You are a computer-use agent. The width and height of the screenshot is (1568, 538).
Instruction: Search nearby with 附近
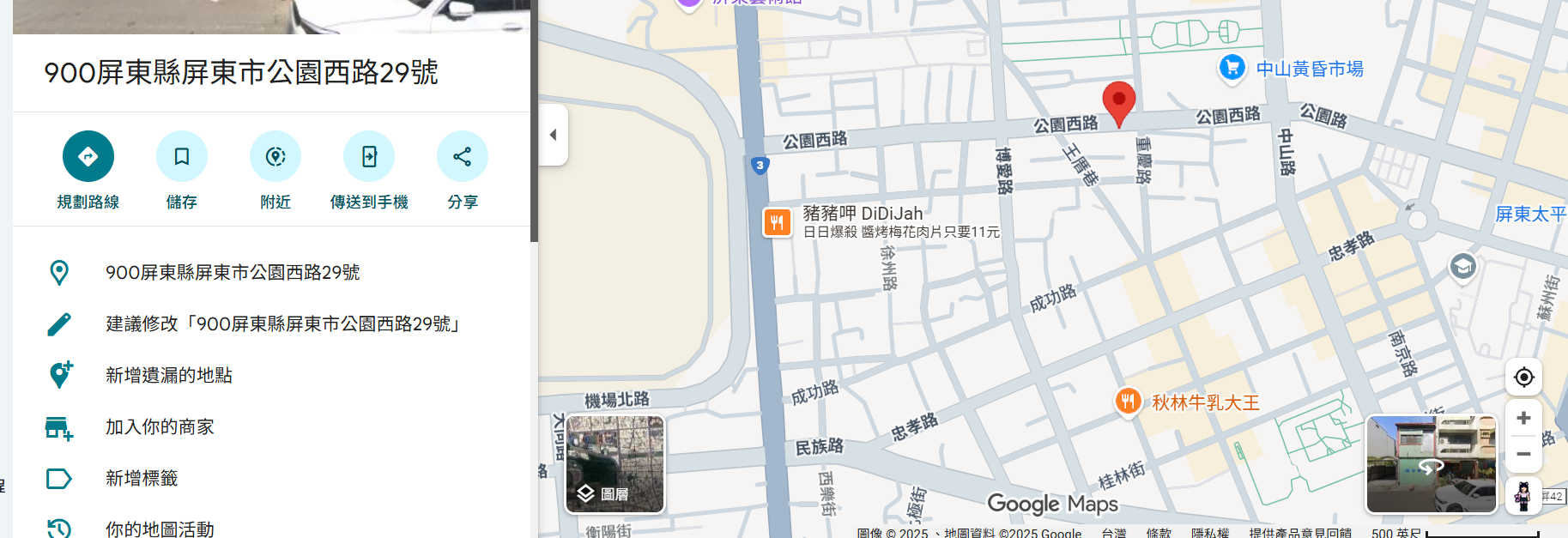pos(275,157)
